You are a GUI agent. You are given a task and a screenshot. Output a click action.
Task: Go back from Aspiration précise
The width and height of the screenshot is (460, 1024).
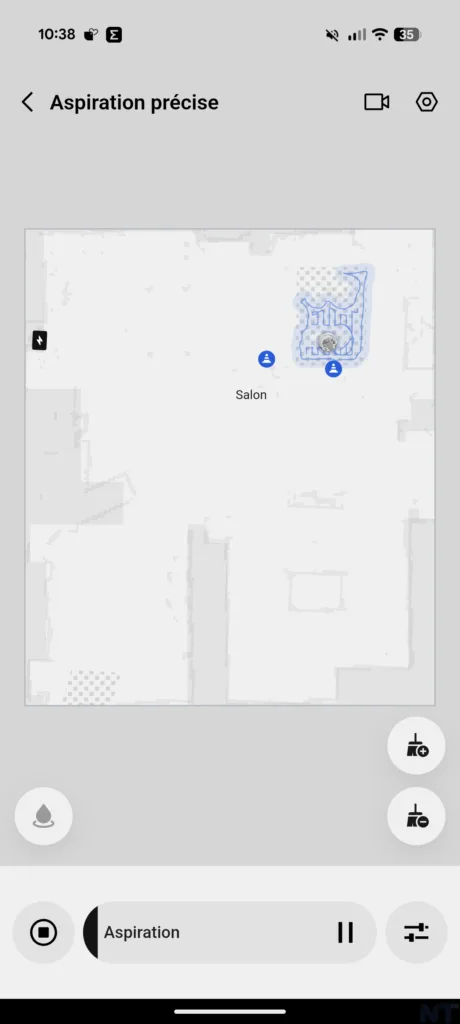pyautogui.click(x=27, y=103)
